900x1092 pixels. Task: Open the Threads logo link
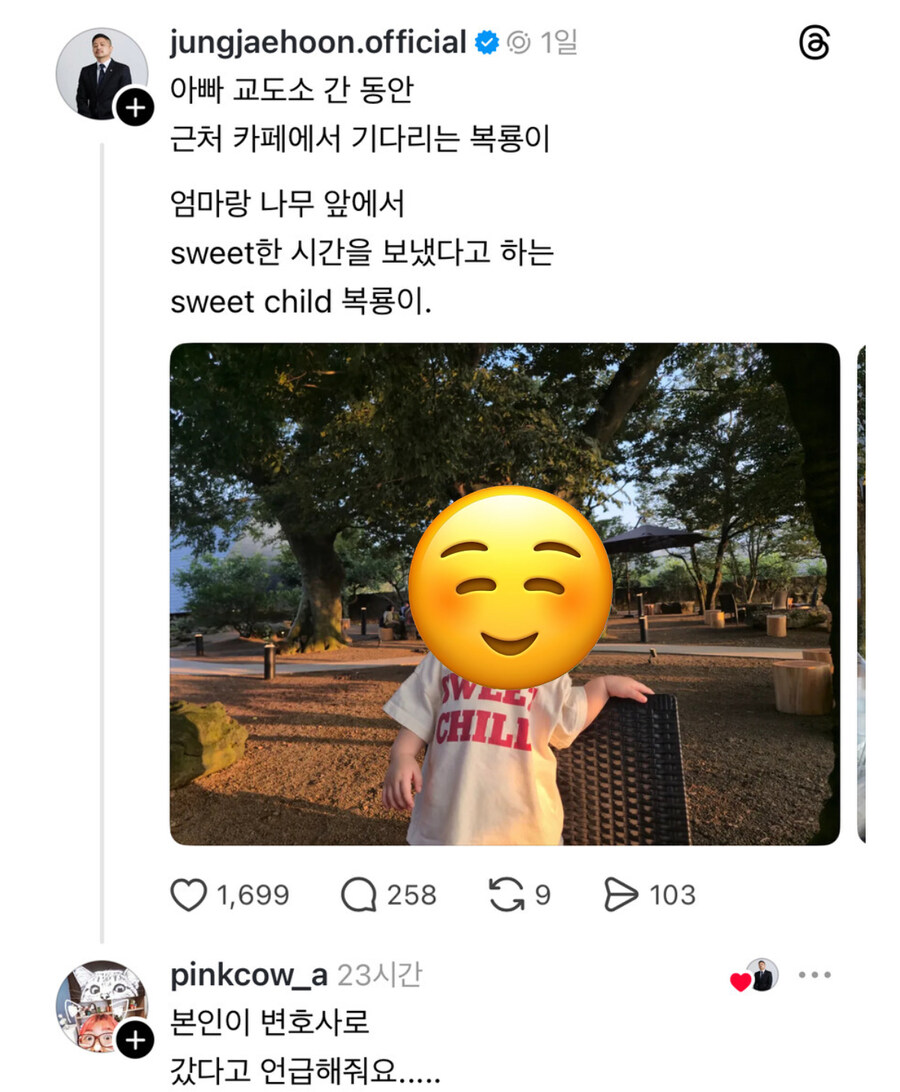815,43
